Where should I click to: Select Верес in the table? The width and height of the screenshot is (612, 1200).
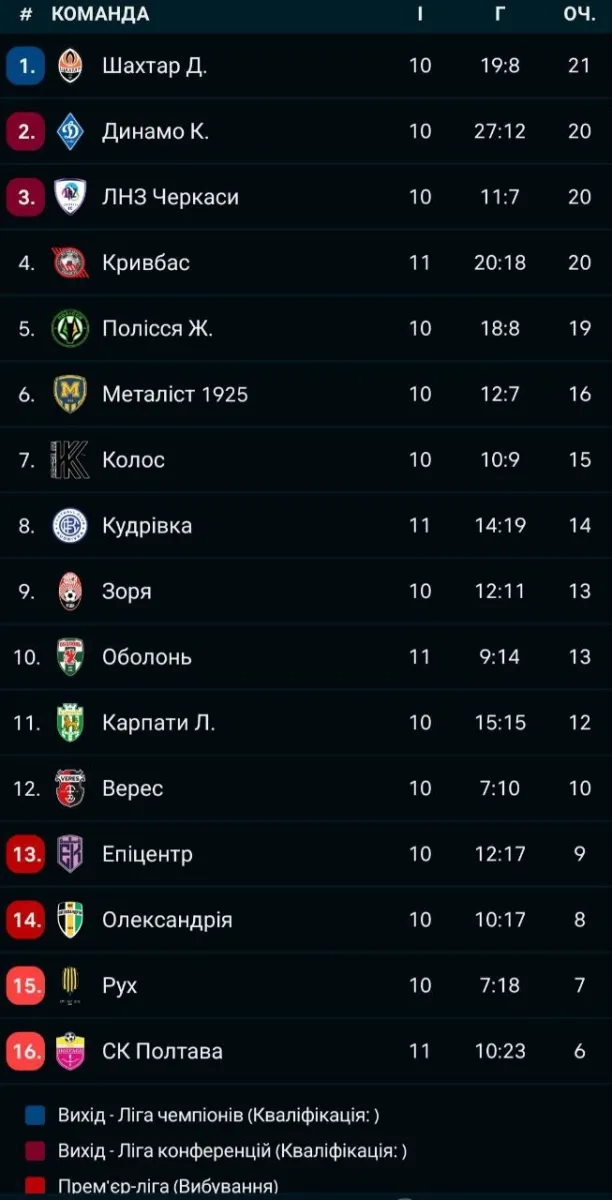point(132,788)
